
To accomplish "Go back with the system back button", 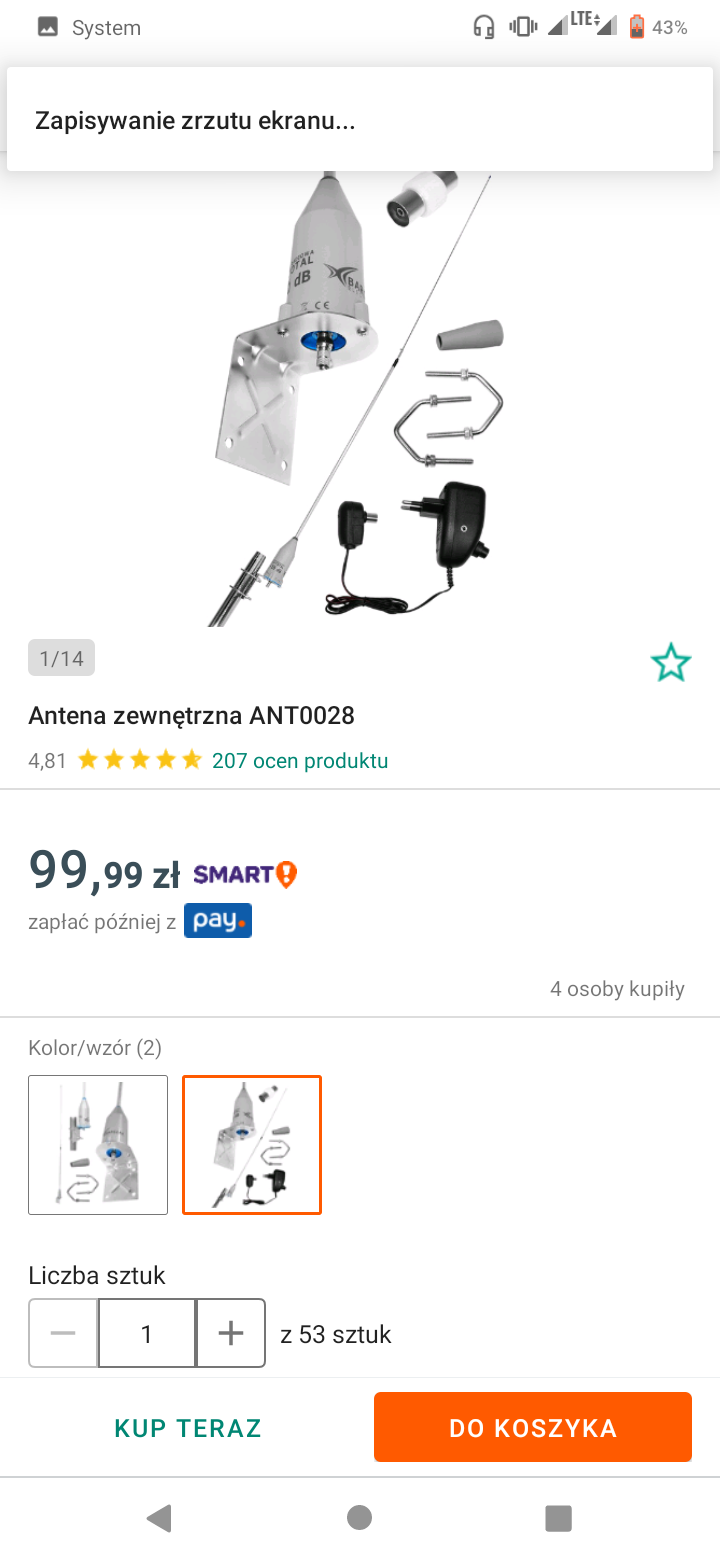I will click(159, 1518).
